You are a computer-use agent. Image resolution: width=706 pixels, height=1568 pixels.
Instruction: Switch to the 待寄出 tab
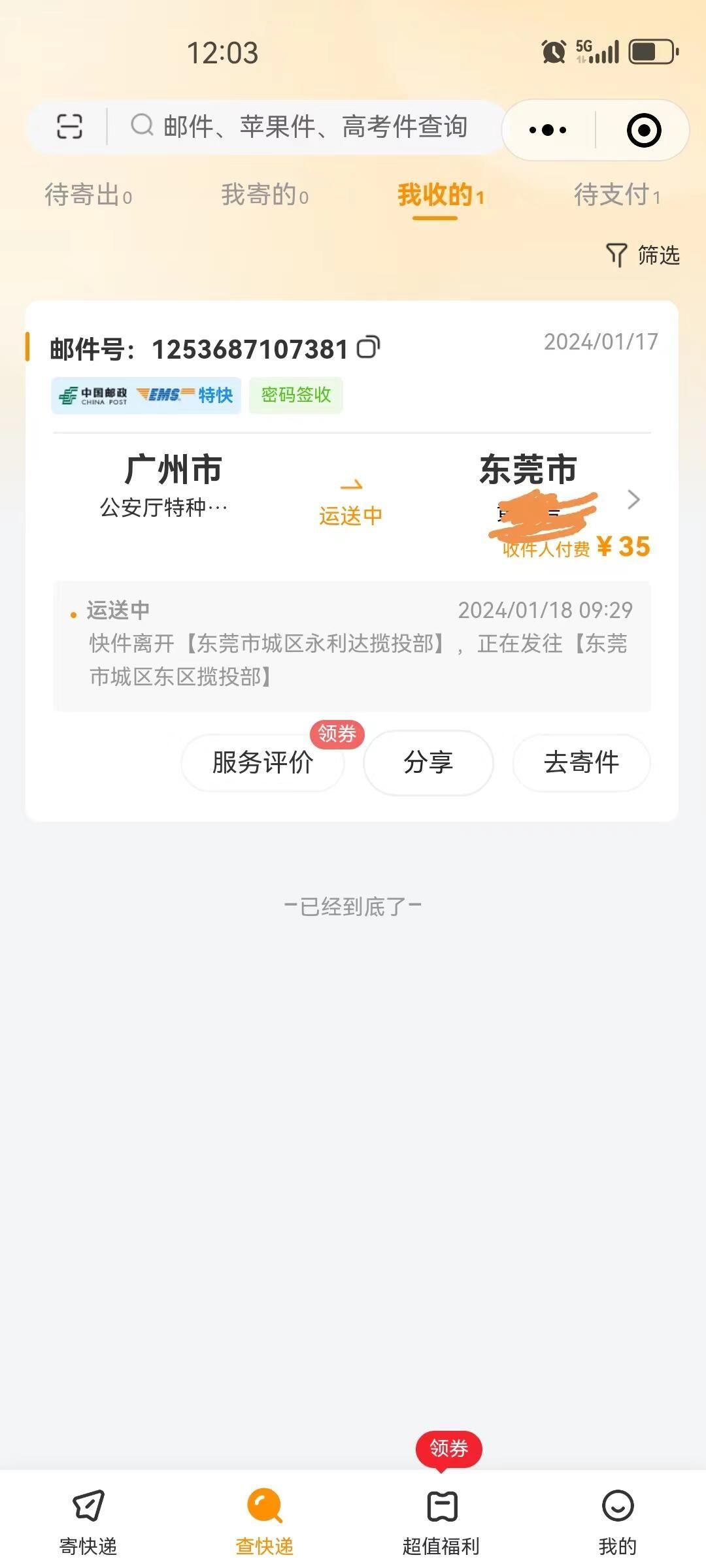pos(88,195)
